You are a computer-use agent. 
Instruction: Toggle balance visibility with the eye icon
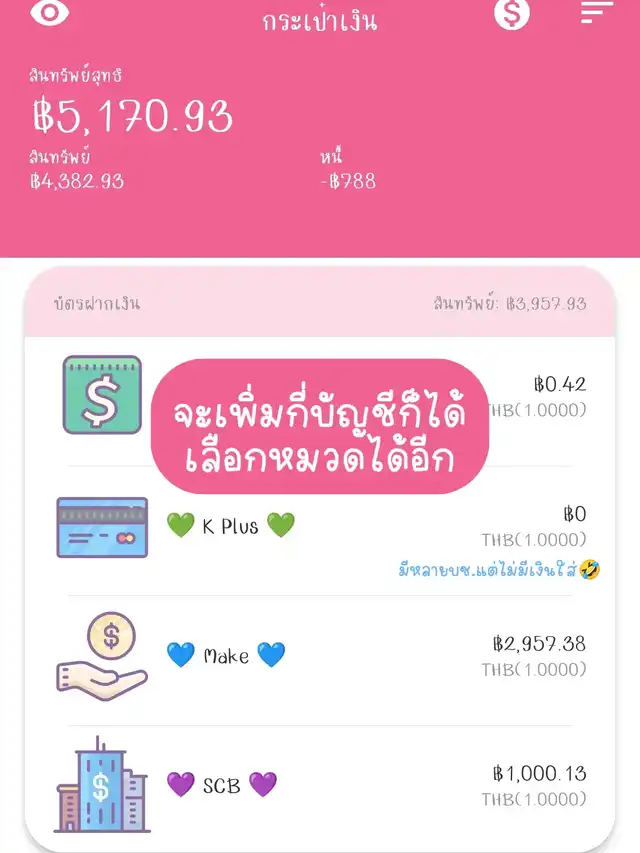click(49, 13)
